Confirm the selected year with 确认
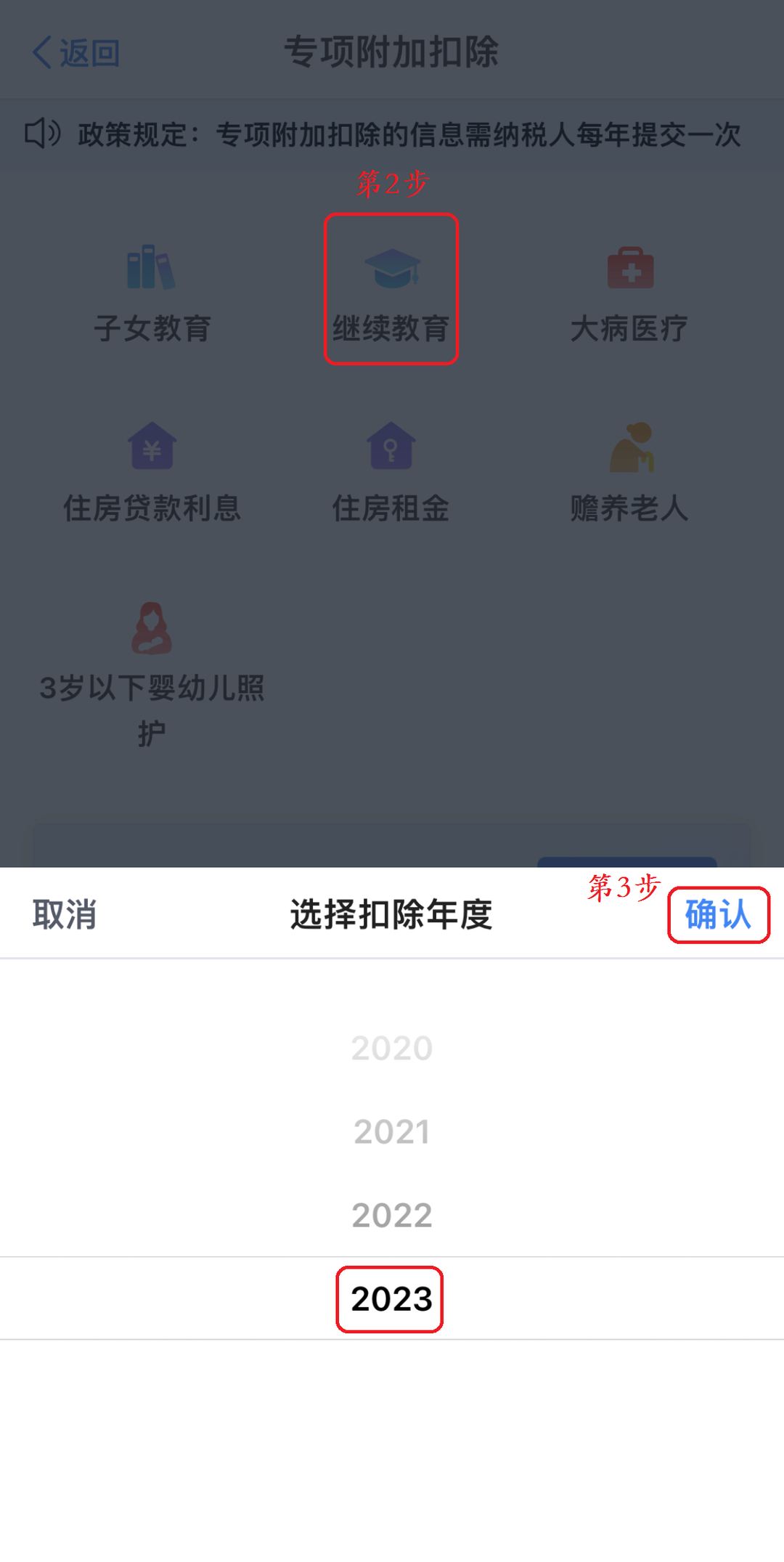Screen dimensions: 784x1562 click(717, 914)
